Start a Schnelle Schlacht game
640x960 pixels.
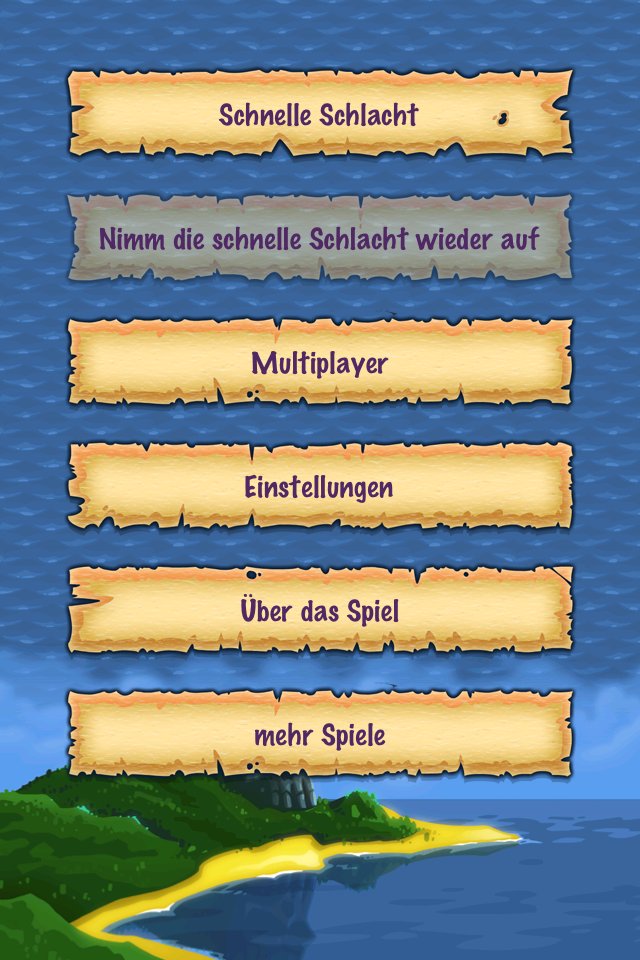coord(319,114)
